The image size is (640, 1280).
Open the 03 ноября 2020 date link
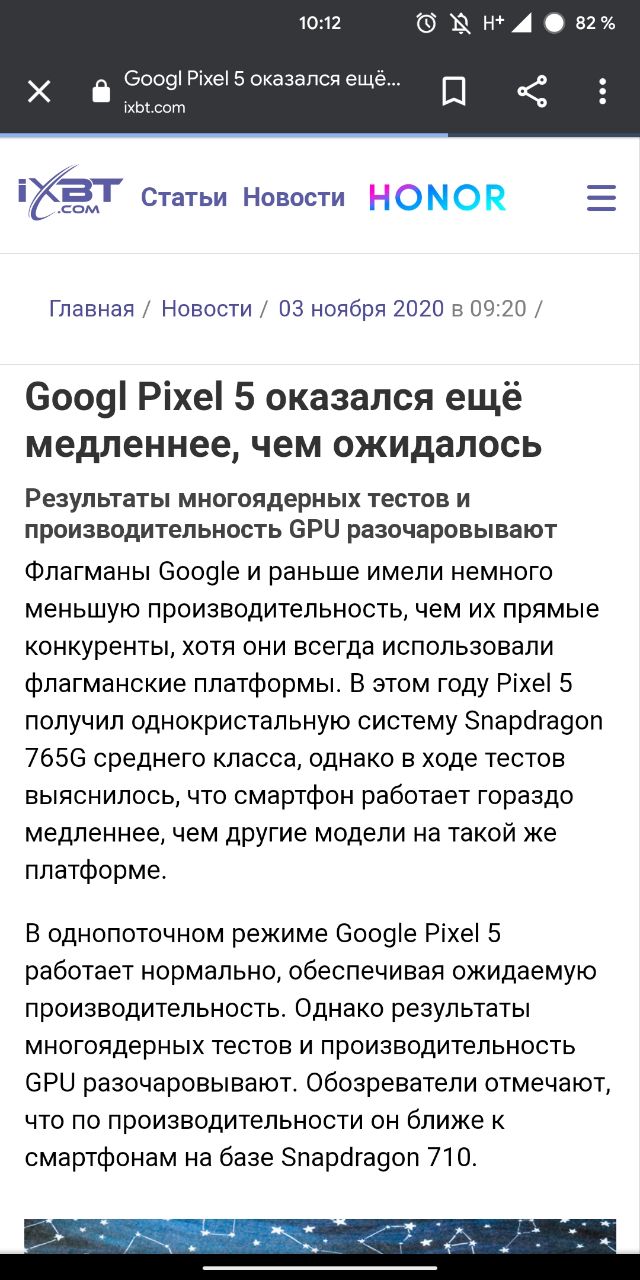click(361, 308)
